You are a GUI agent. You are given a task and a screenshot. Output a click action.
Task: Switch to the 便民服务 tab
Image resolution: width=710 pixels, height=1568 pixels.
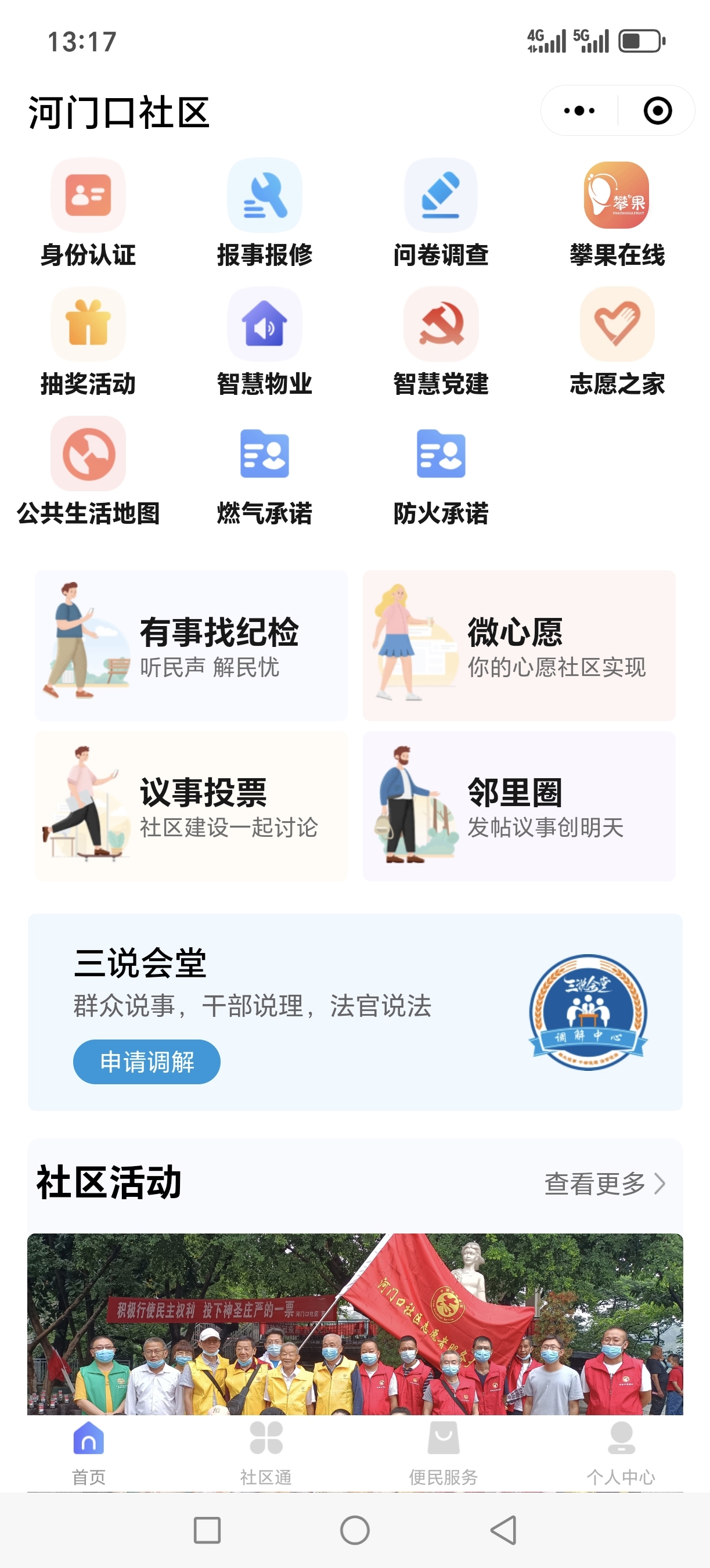point(443,1454)
